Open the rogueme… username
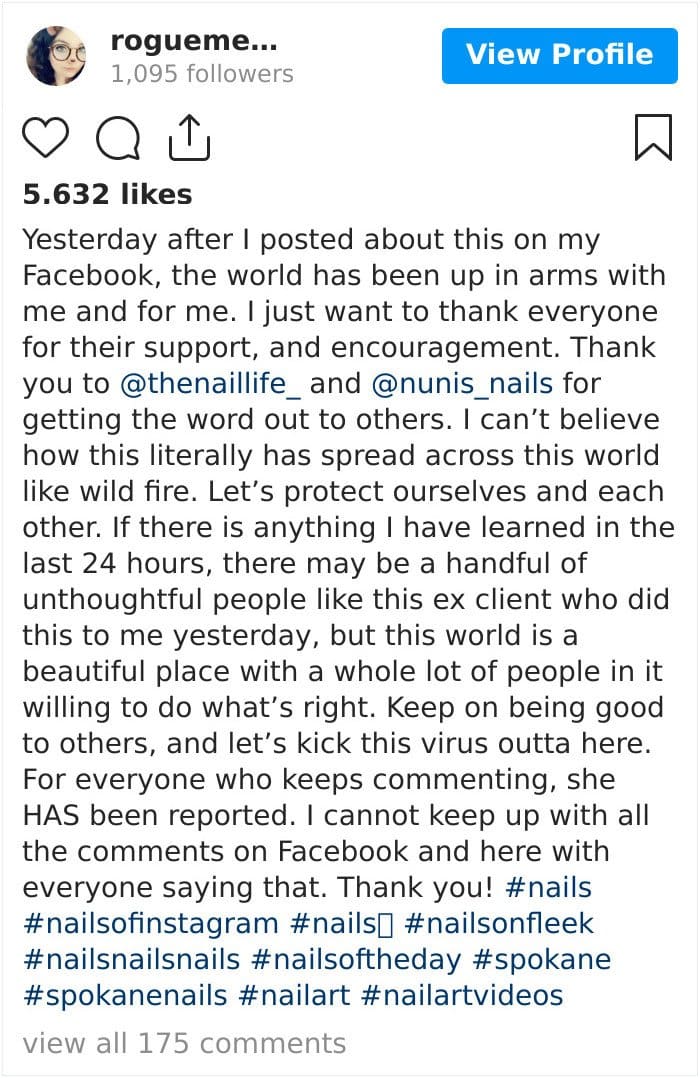This screenshot has height=1078, width=700. (x=194, y=43)
